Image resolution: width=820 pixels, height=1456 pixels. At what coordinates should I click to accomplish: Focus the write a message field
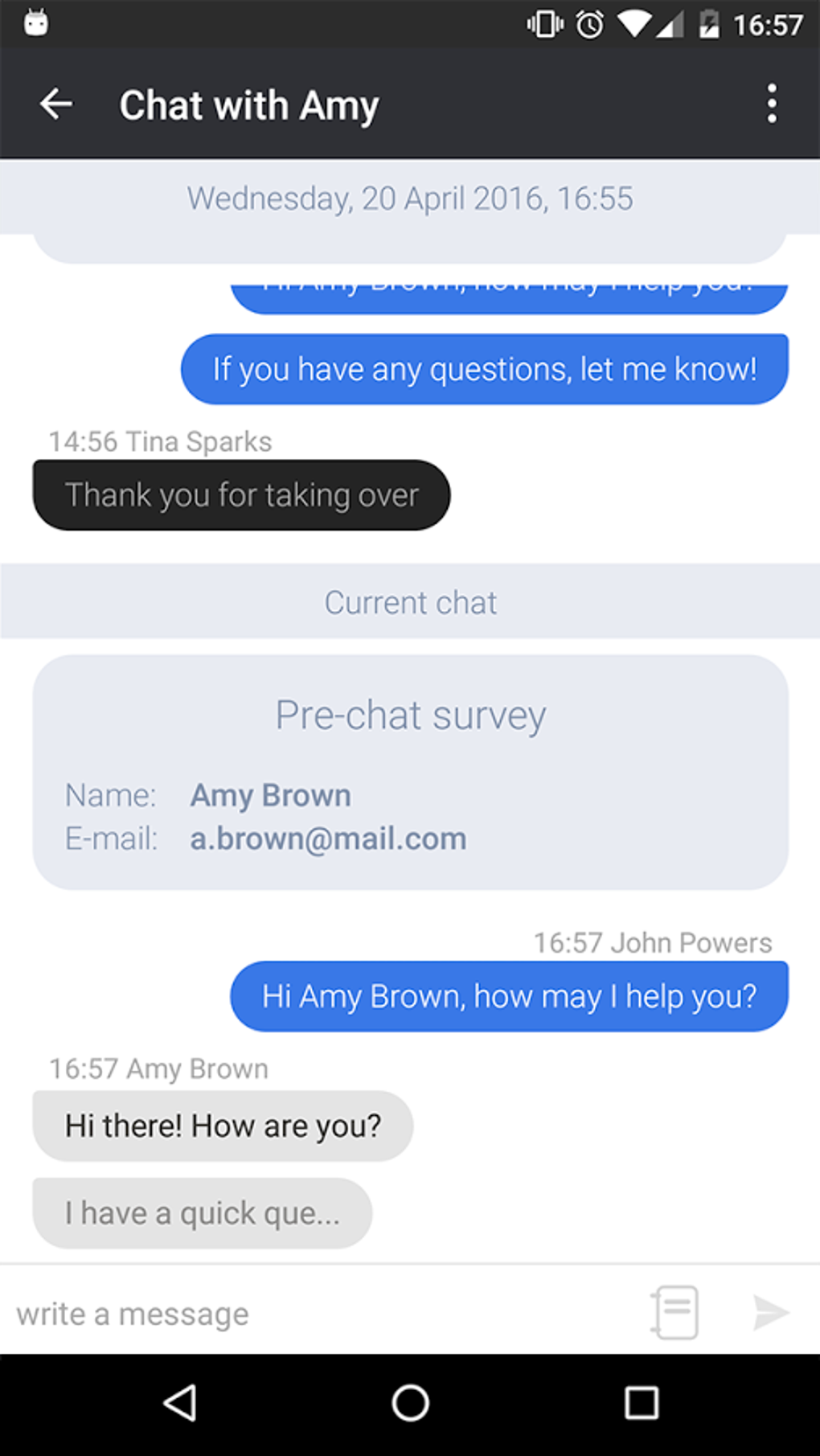pos(322,1314)
